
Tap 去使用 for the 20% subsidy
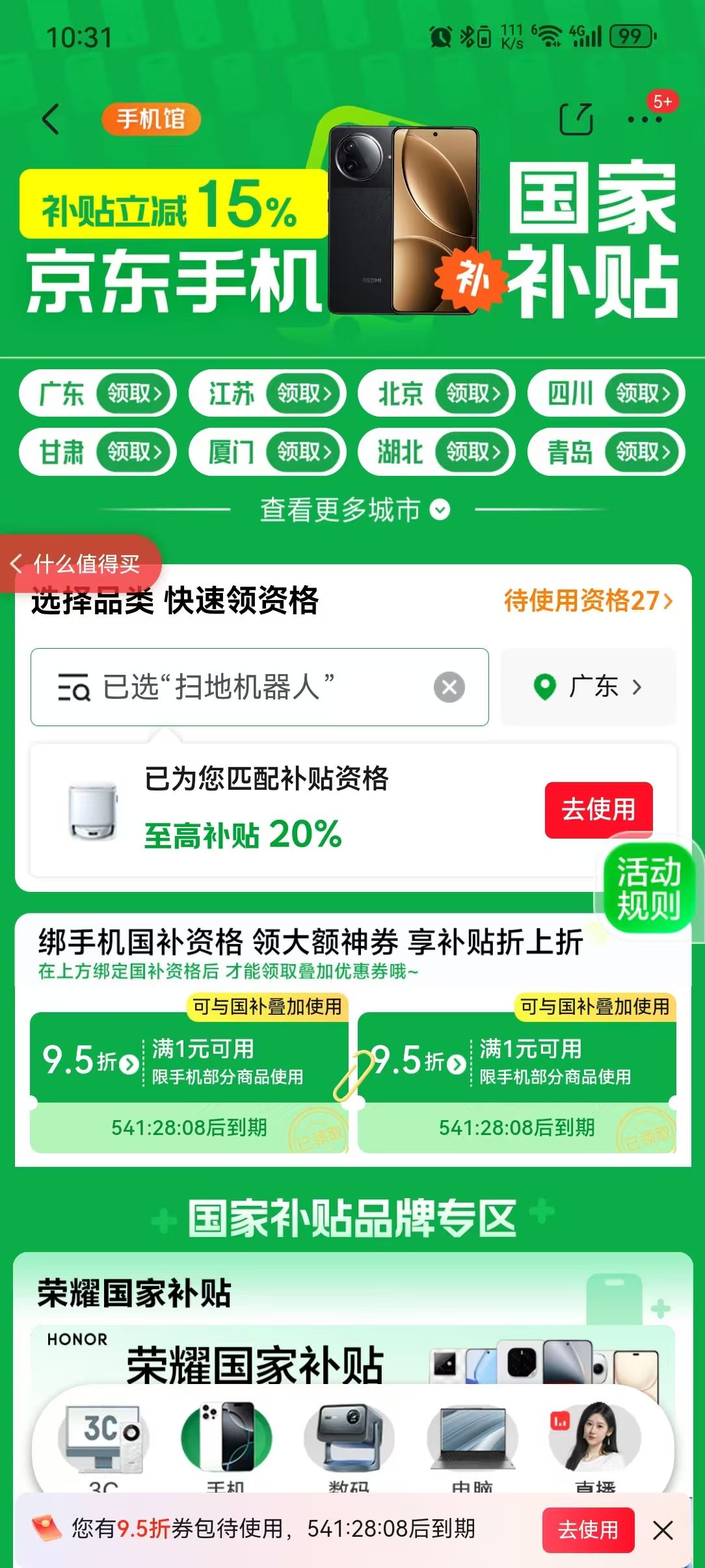point(598,810)
